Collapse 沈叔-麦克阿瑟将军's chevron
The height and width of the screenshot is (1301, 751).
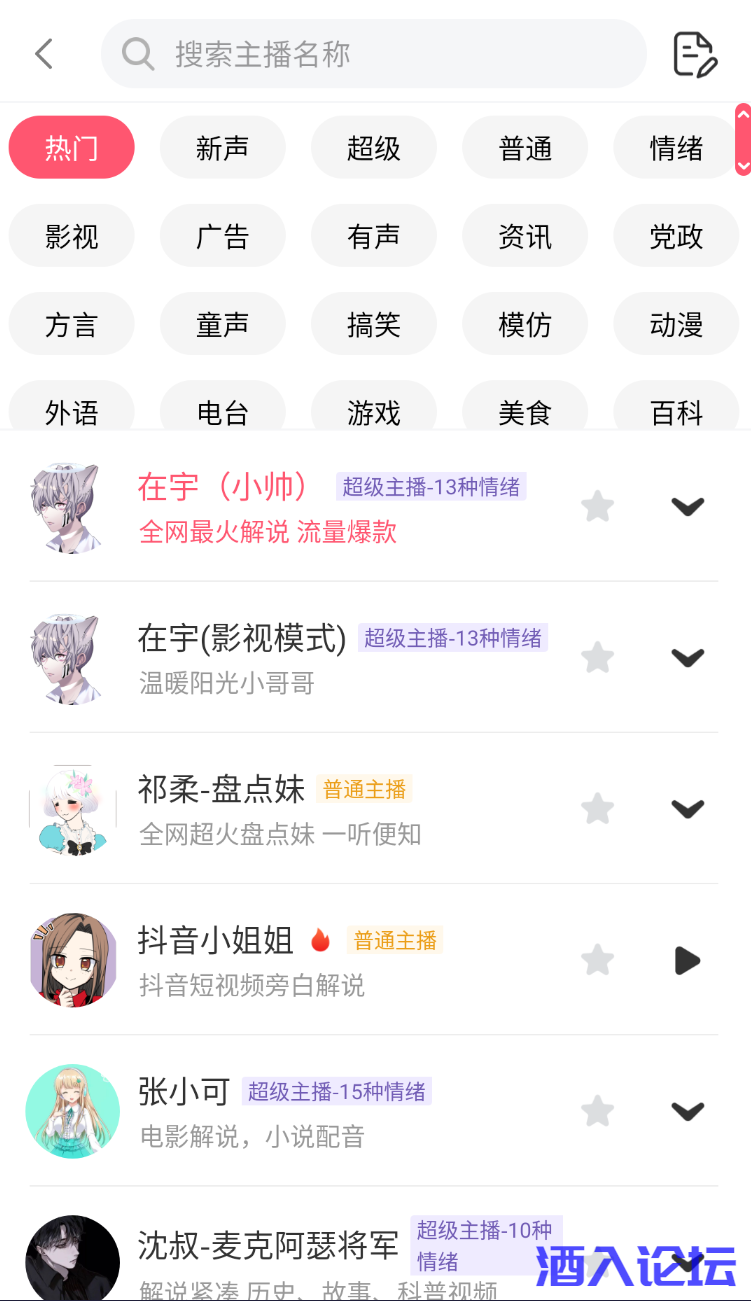[687, 1262]
